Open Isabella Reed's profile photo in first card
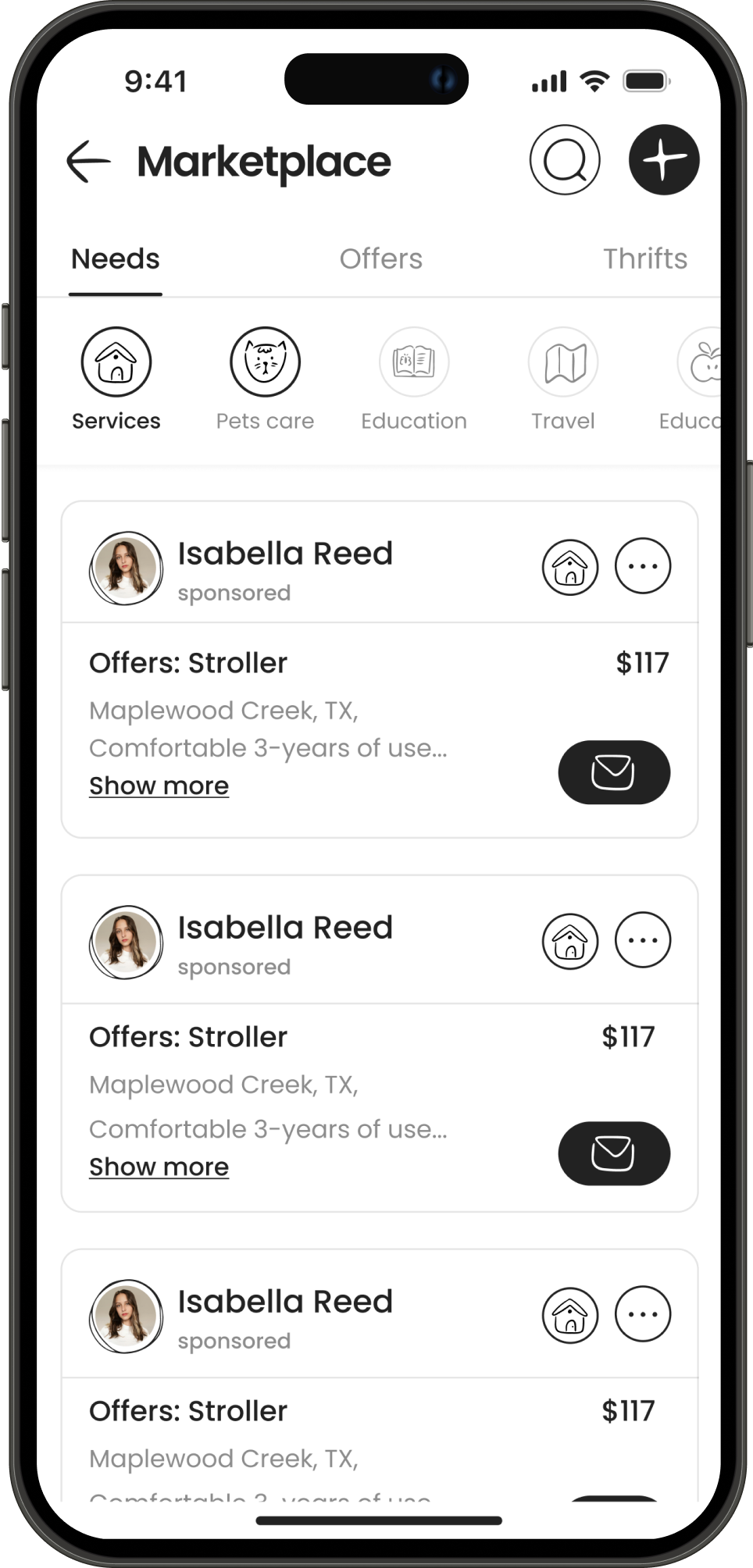 pos(126,568)
